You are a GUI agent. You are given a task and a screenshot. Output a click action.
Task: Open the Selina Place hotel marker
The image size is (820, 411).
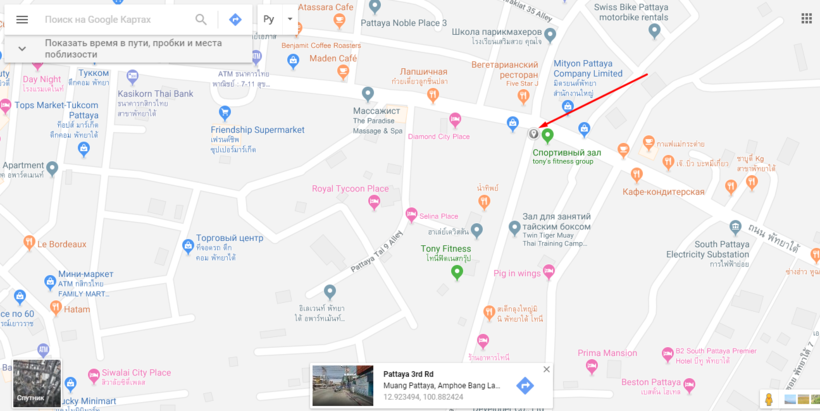point(411,216)
